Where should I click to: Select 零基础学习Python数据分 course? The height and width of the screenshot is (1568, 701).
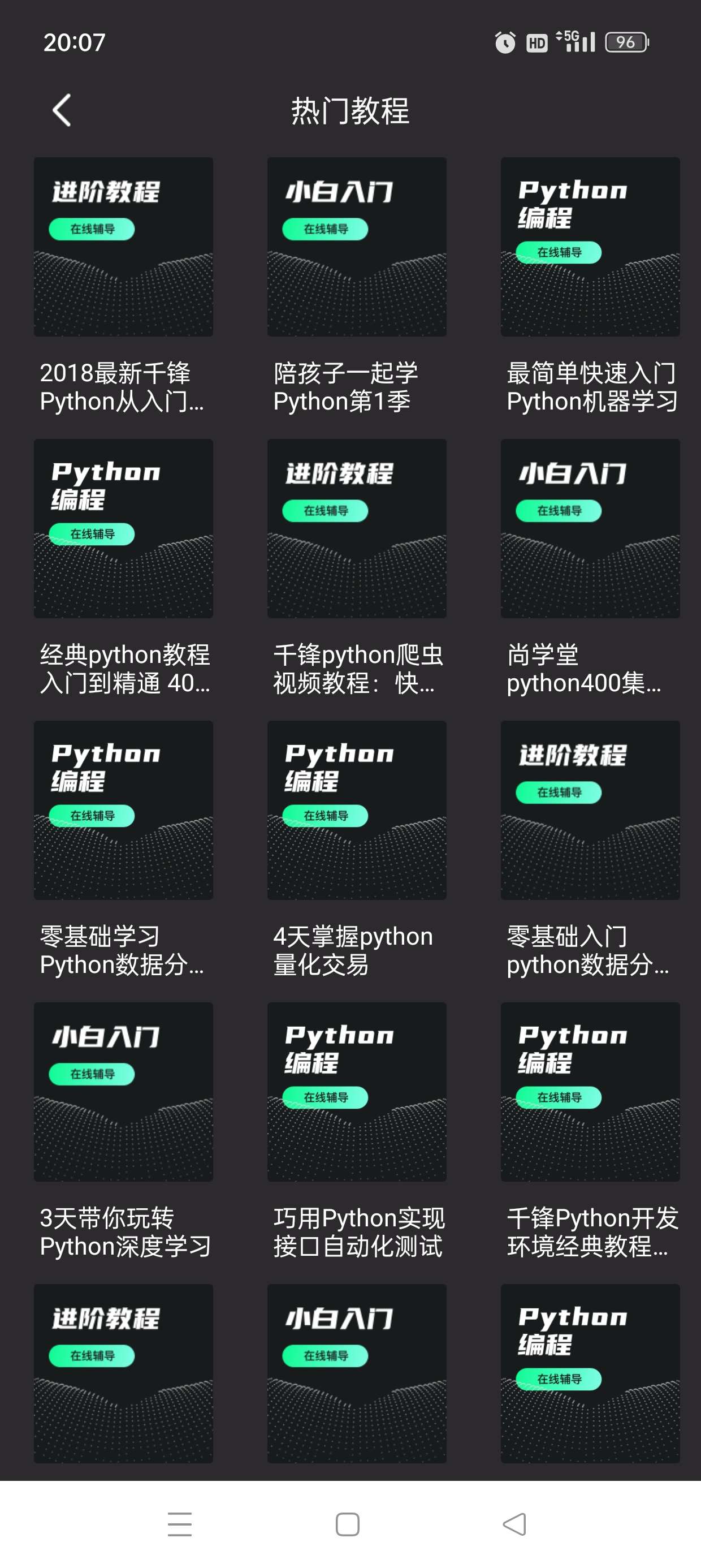[x=124, y=810]
